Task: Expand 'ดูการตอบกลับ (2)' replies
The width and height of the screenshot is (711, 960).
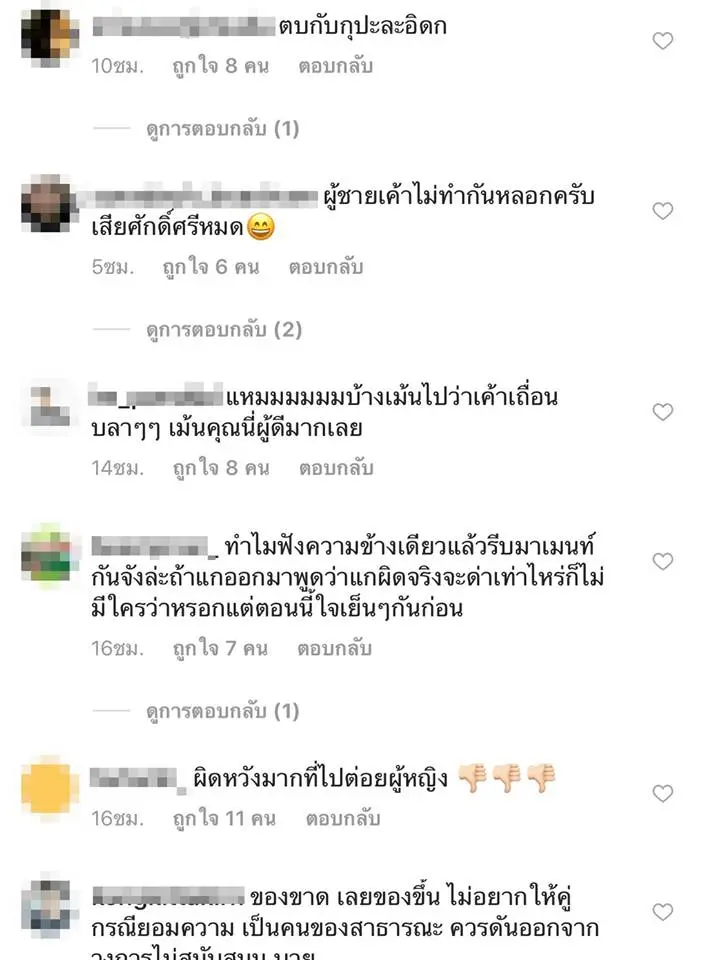Action: [222, 329]
